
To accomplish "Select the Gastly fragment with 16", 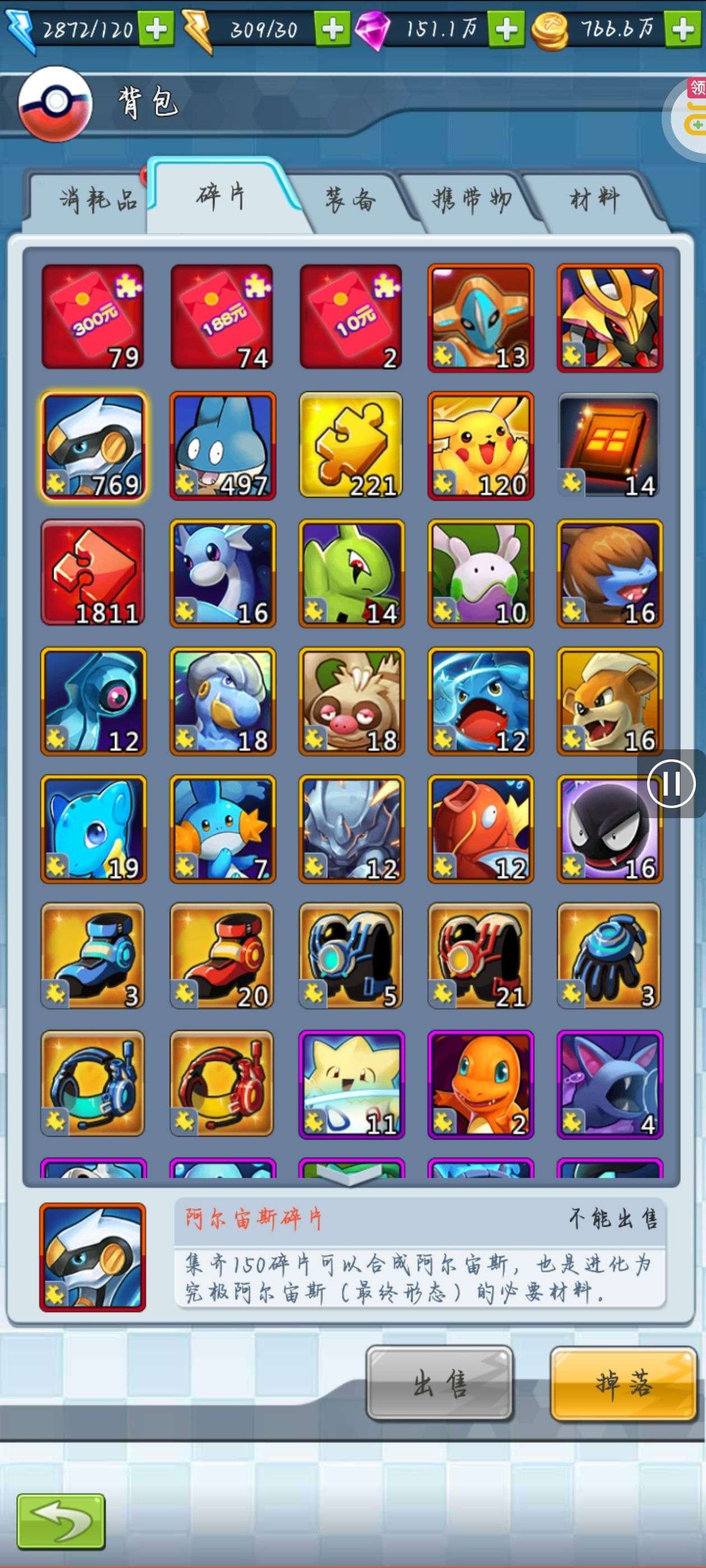I will (x=609, y=828).
